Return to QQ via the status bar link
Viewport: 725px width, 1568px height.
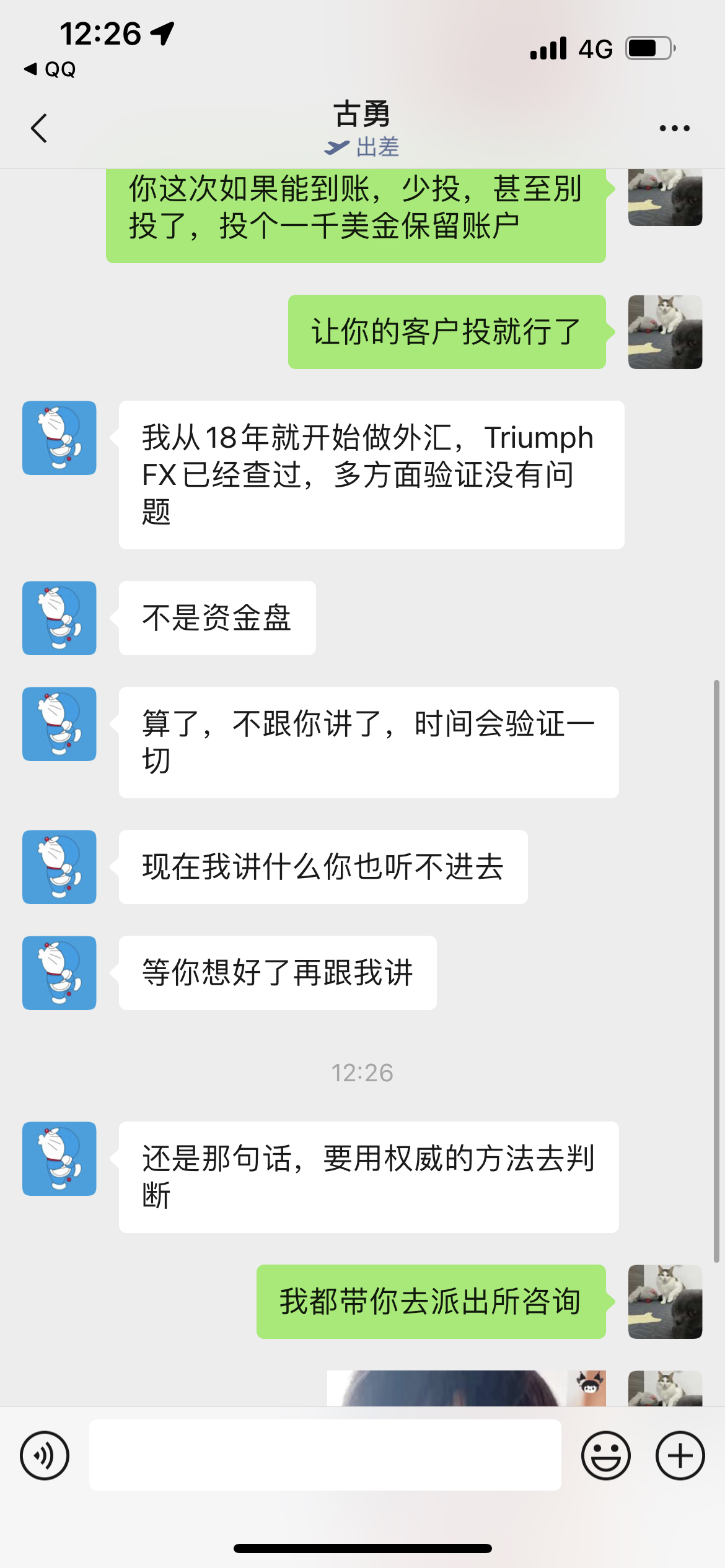pos(50,69)
